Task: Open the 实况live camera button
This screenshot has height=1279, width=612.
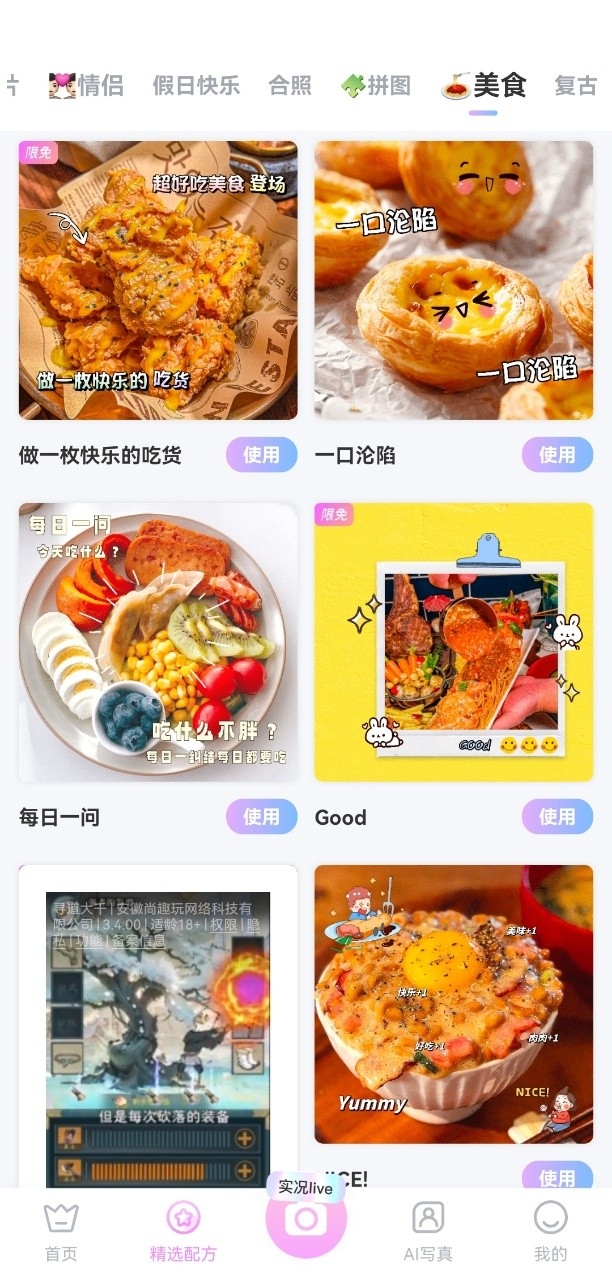Action: click(306, 1218)
